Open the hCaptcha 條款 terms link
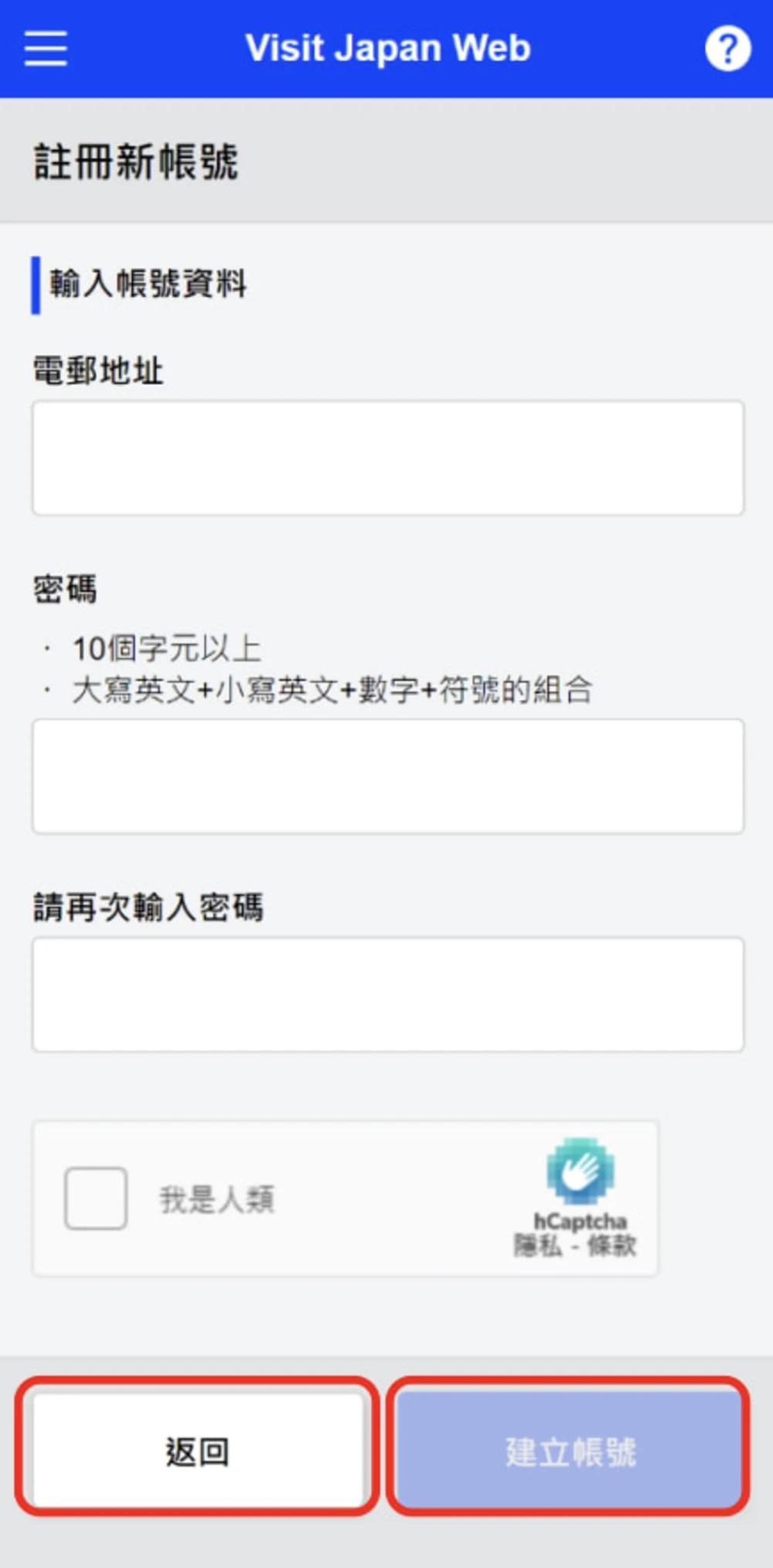 coord(611,1246)
